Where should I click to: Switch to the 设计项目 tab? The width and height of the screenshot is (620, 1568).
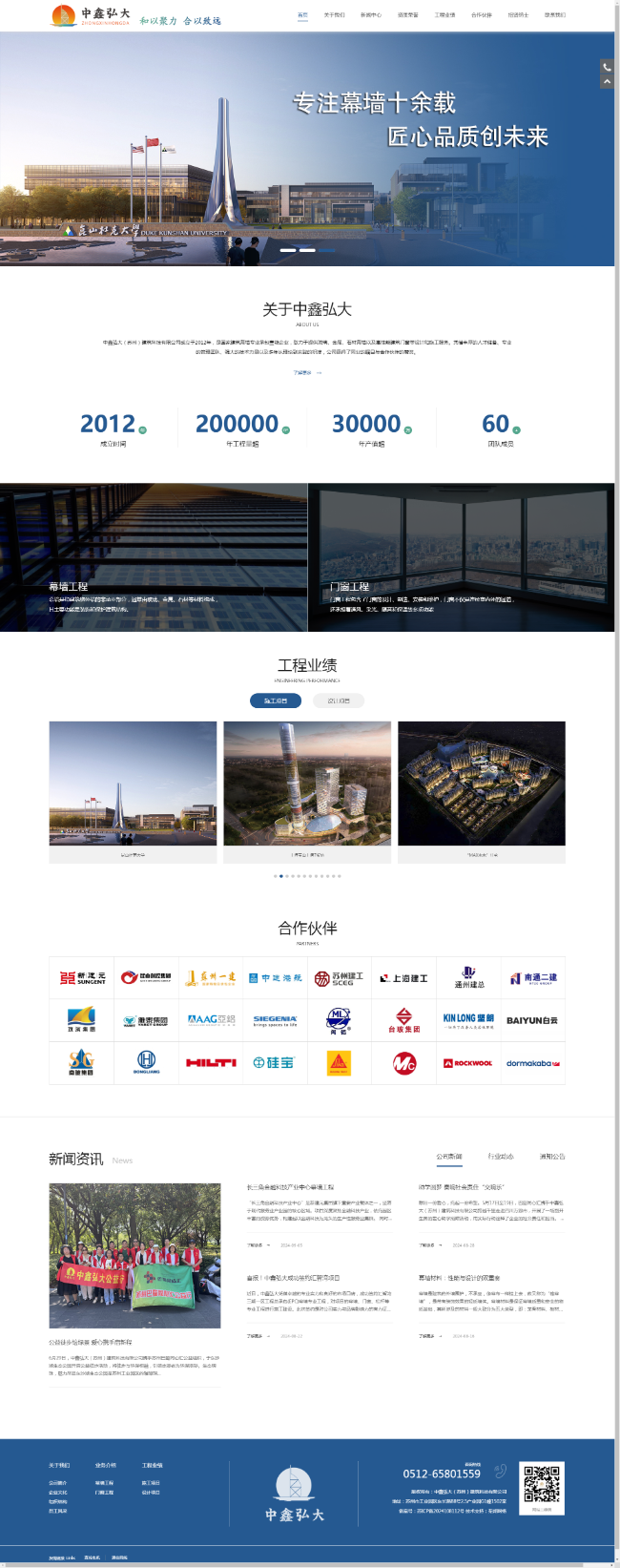[x=339, y=700]
